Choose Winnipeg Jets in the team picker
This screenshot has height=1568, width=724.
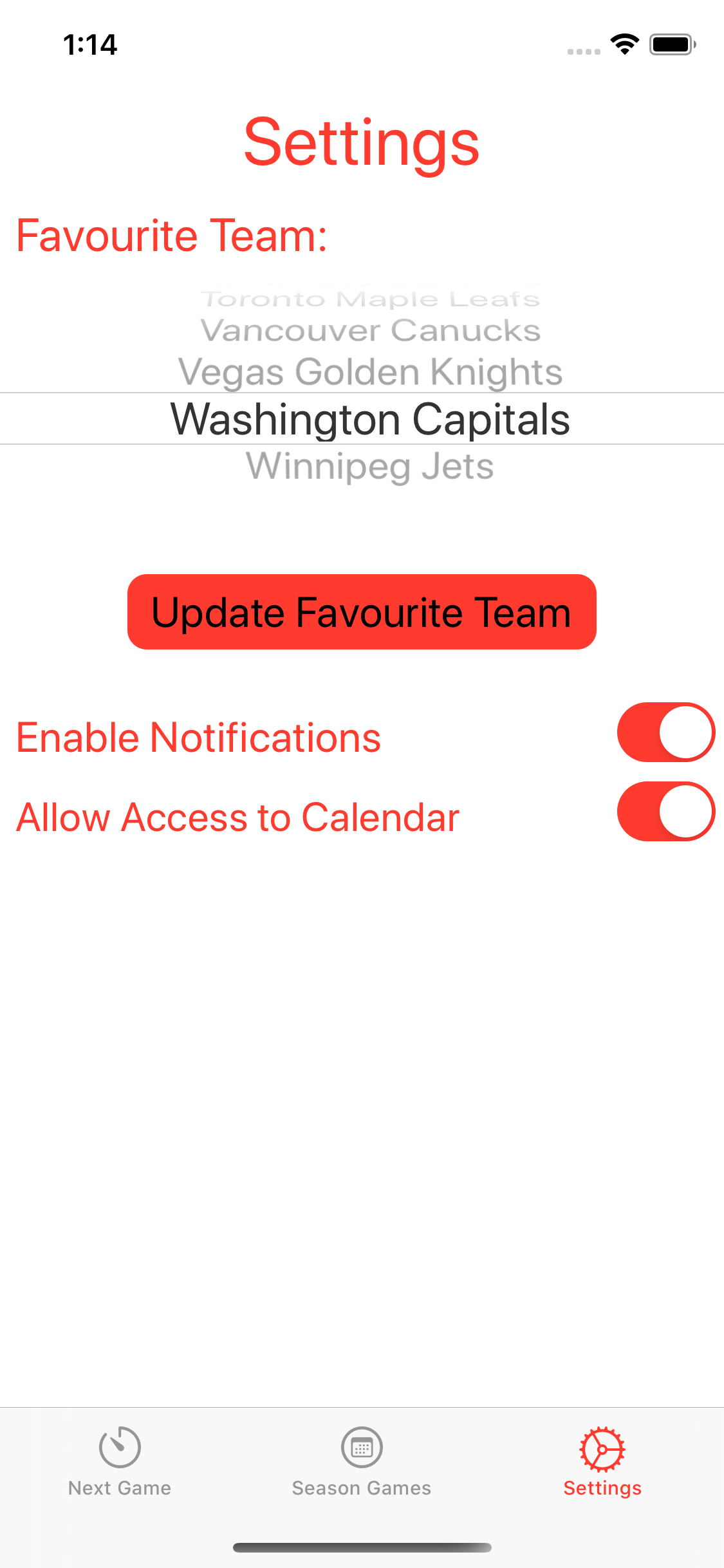click(x=369, y=467)
